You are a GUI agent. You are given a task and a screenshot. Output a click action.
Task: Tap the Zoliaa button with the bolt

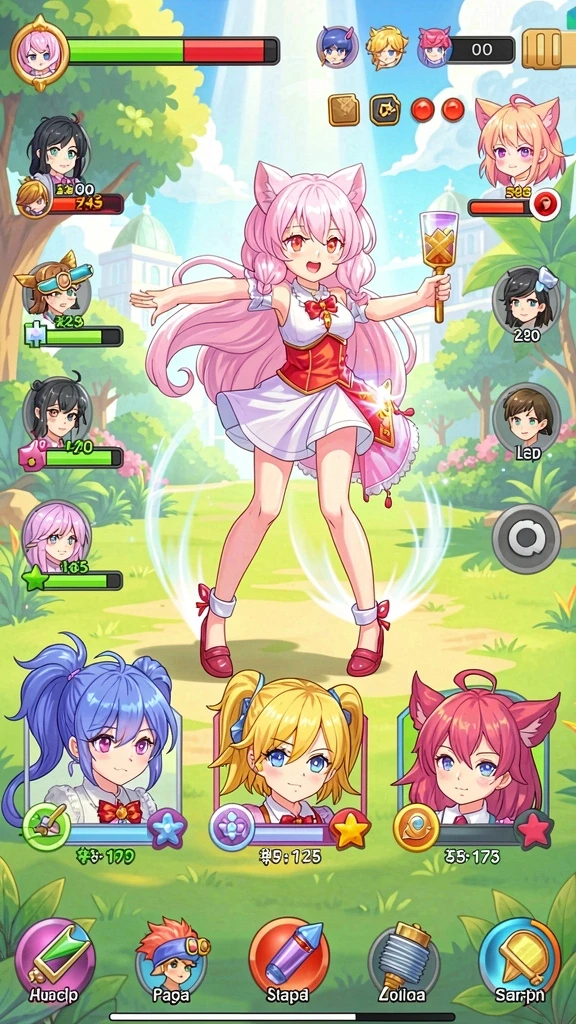click(402, 959)
